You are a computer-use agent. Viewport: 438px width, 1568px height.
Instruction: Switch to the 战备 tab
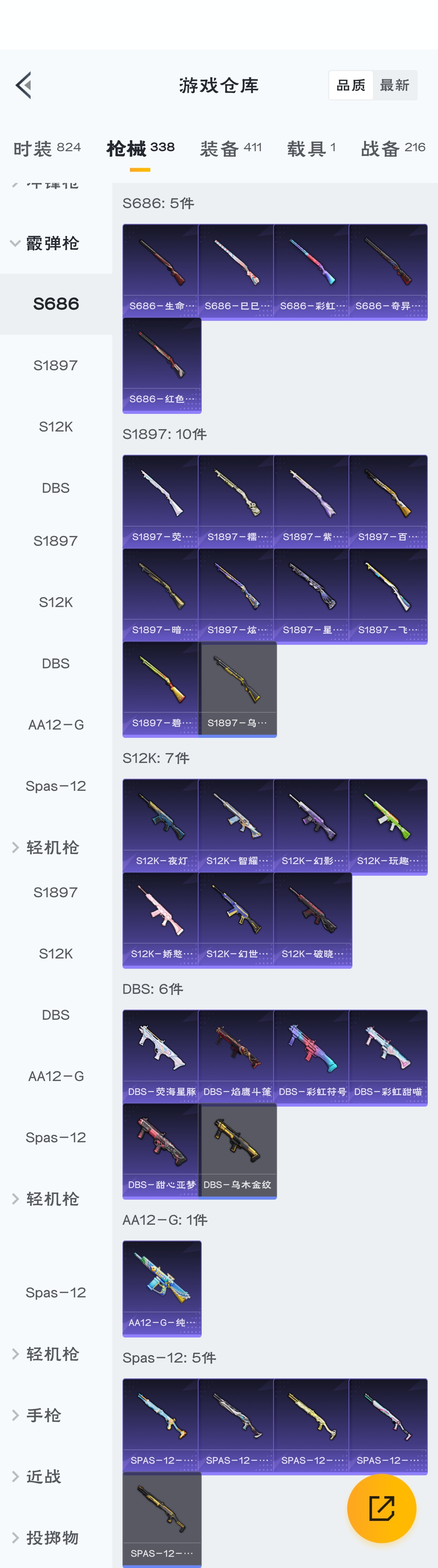(392, 148)
